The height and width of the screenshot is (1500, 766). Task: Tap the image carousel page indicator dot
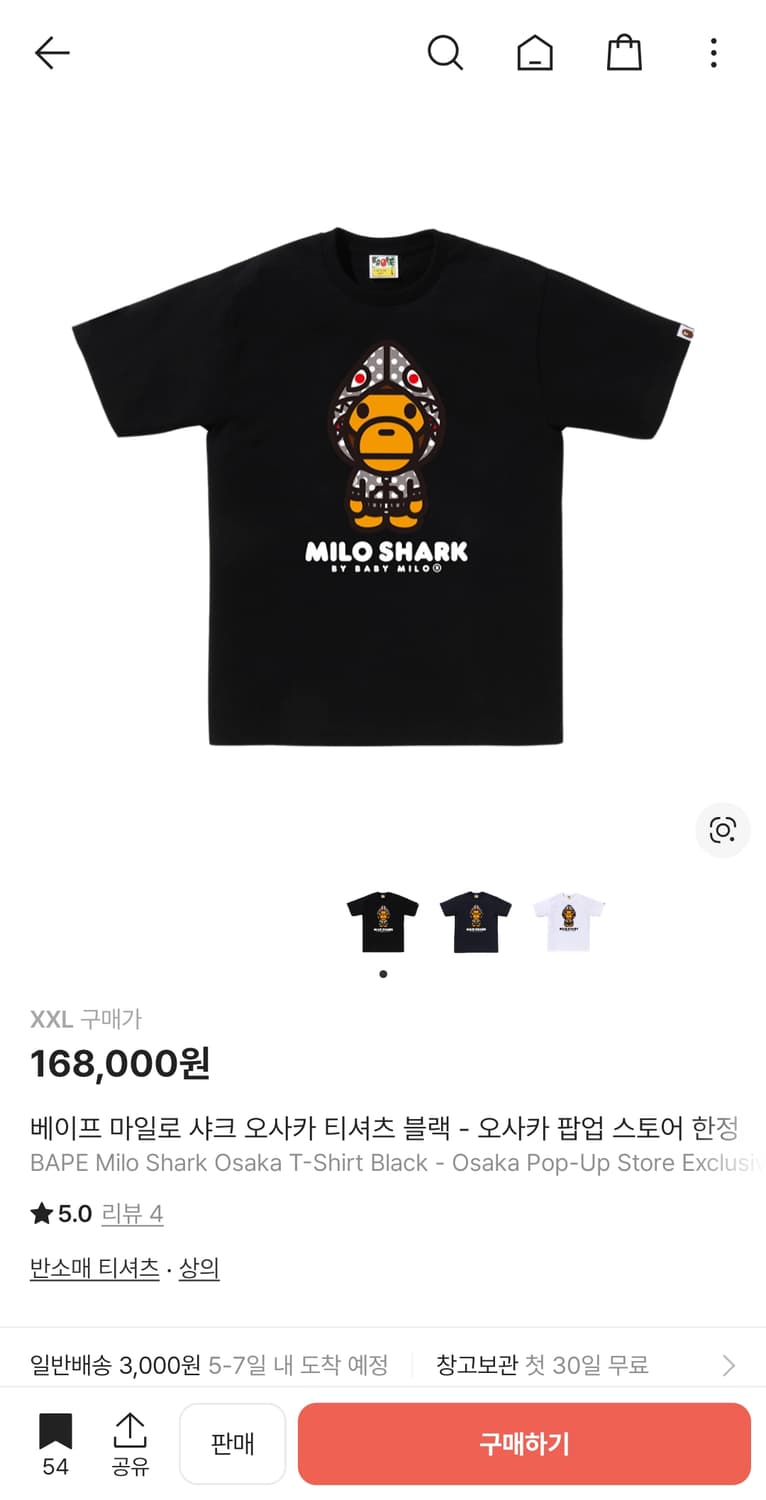coord(382,972)
